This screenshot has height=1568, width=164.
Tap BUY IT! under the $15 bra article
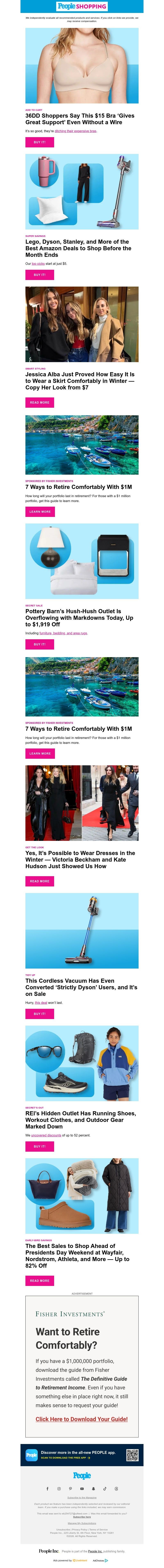(x=40, y=142)
